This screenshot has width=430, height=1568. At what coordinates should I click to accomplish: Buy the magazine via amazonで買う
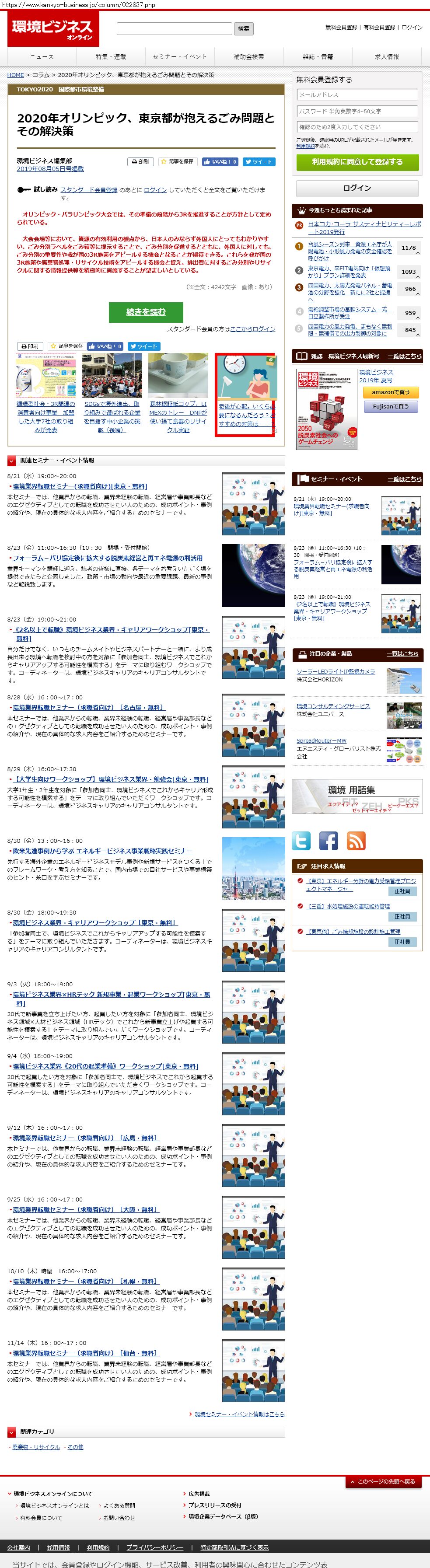391,392
